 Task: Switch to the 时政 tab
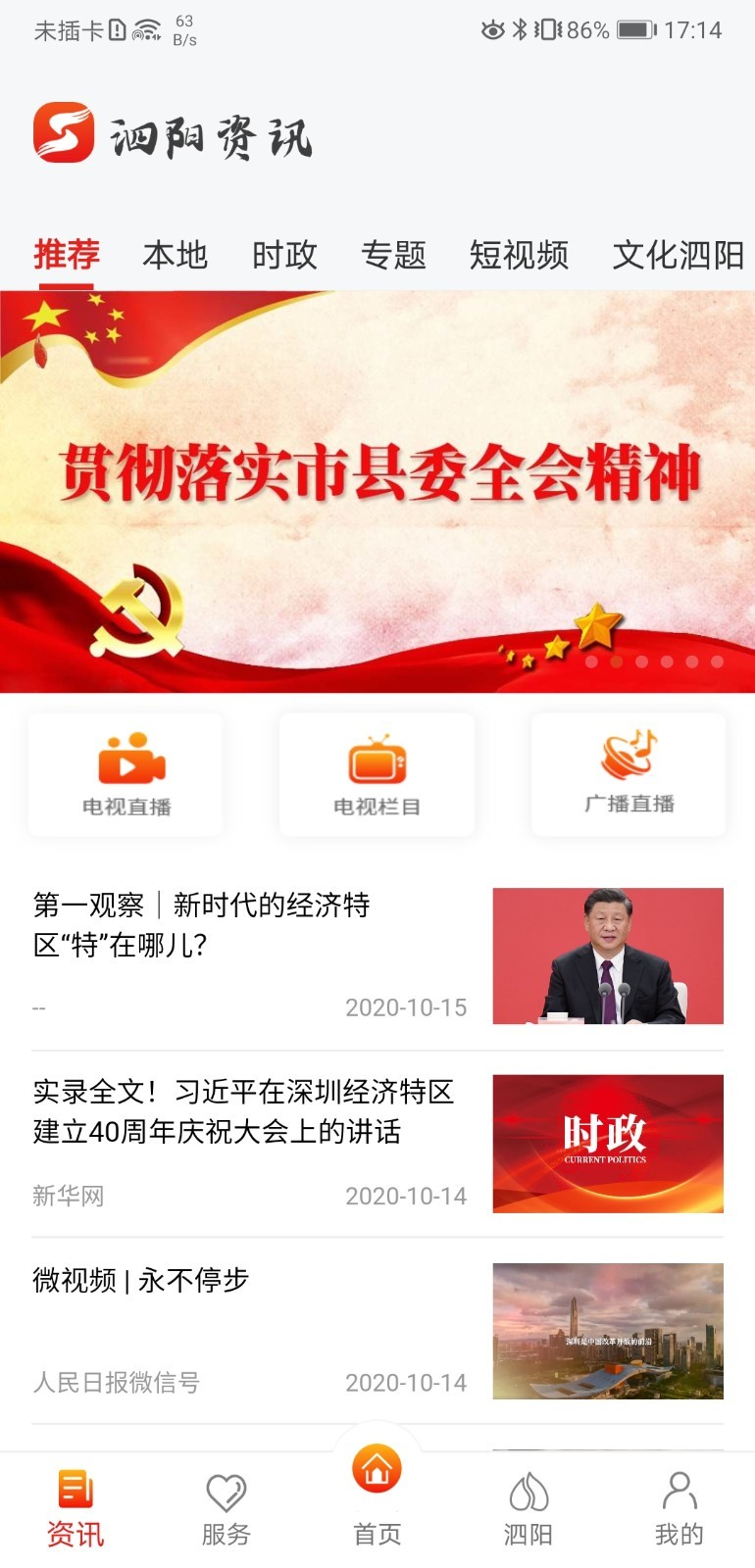(285, 256)
